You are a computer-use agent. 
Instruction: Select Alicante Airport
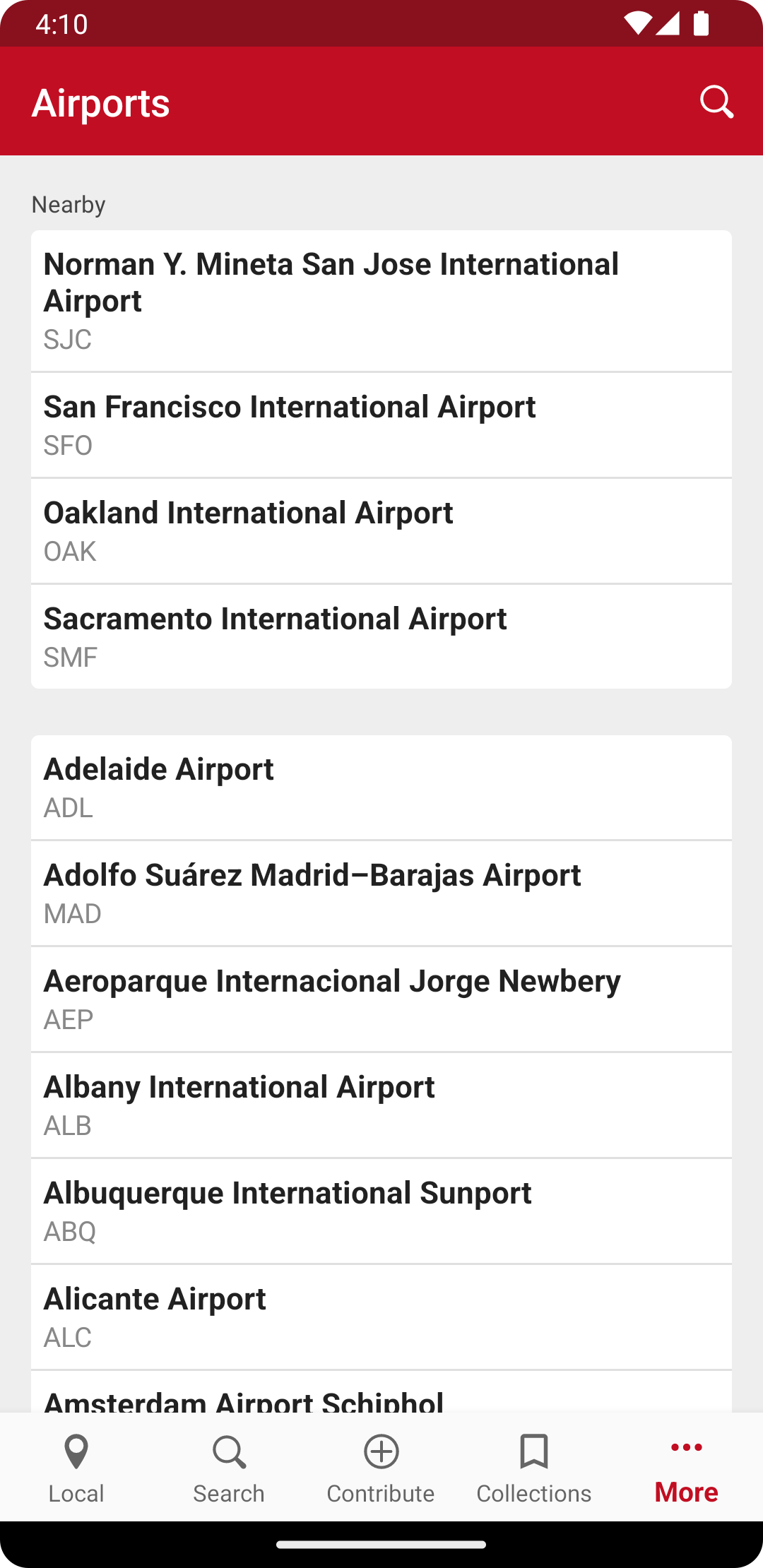click(381, 1317)
